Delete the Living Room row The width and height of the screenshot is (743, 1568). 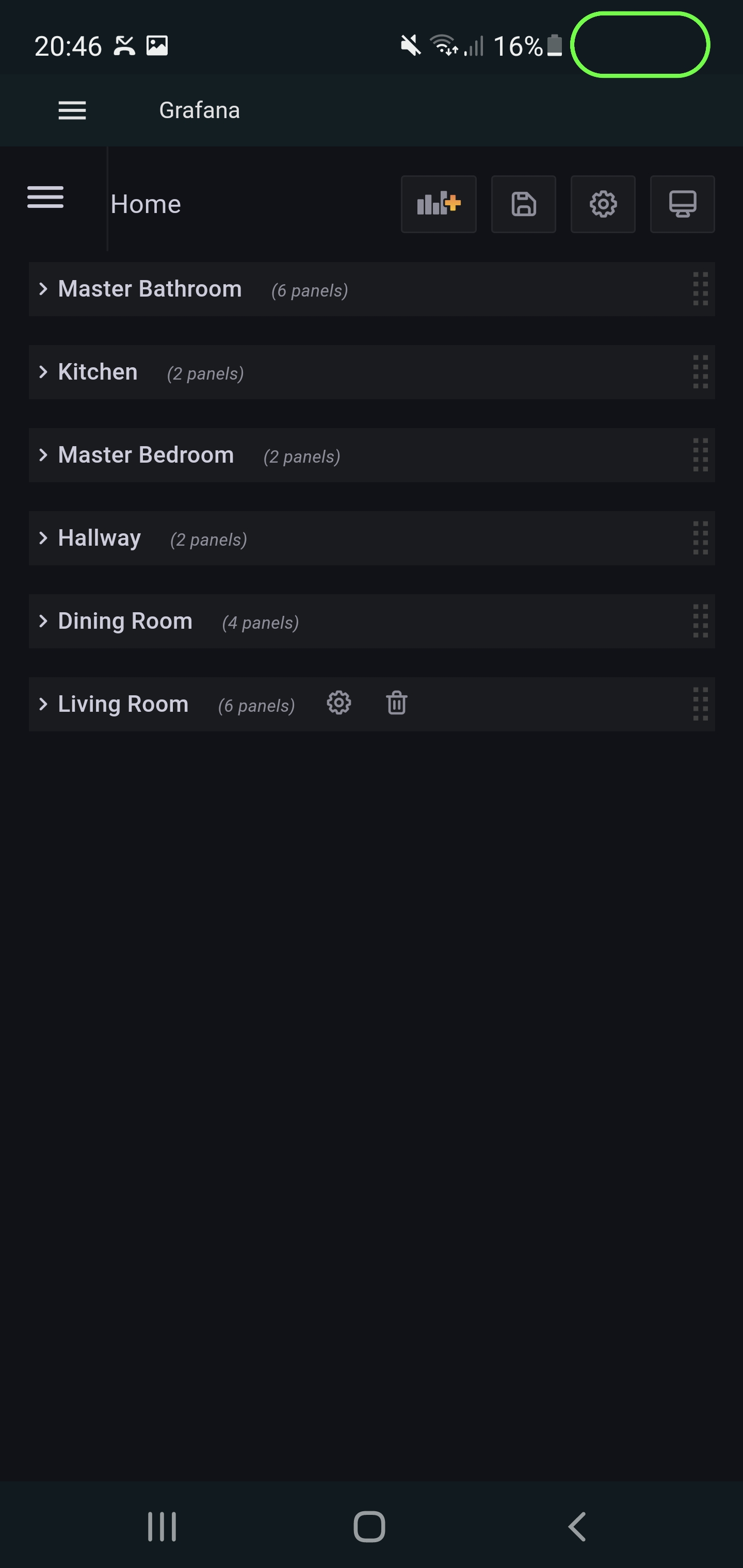[x=396, y=703]
